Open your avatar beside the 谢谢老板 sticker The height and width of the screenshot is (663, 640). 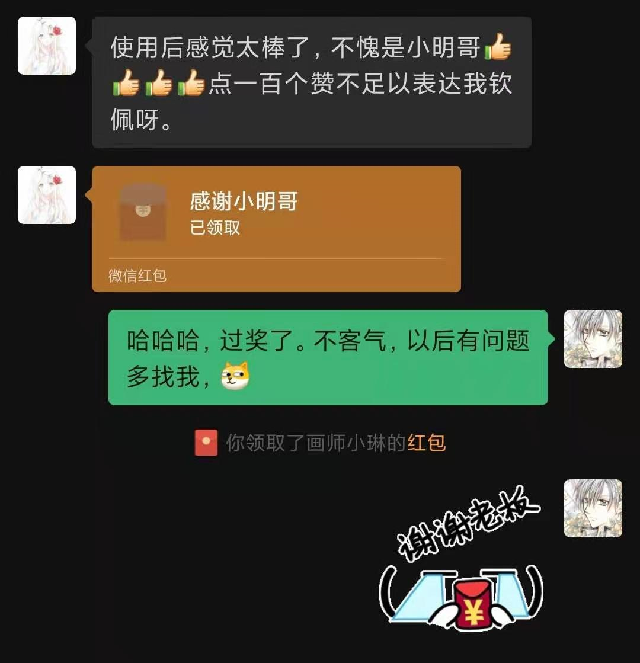[x=592, y=508]
